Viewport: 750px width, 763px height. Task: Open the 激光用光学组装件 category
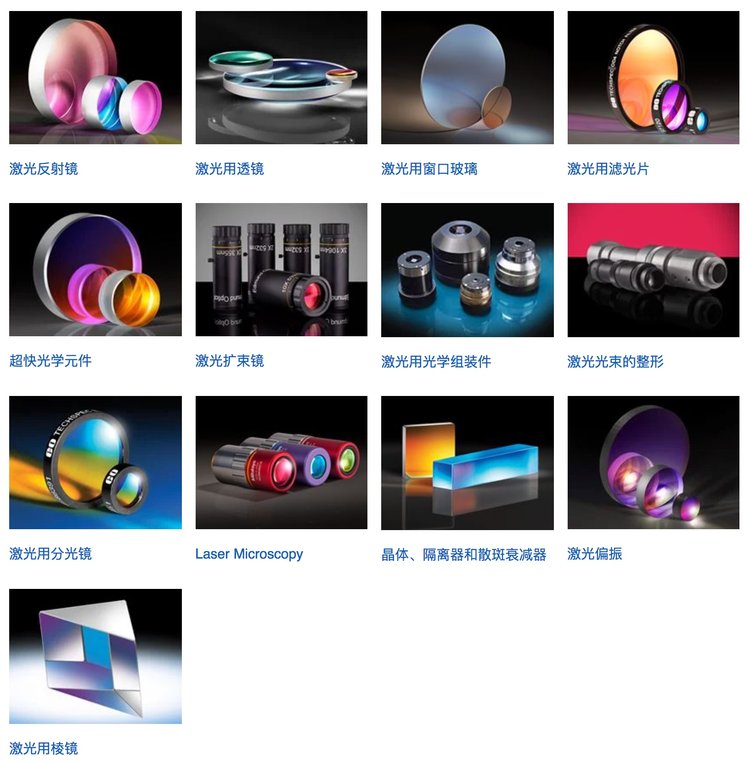(436, 362)
